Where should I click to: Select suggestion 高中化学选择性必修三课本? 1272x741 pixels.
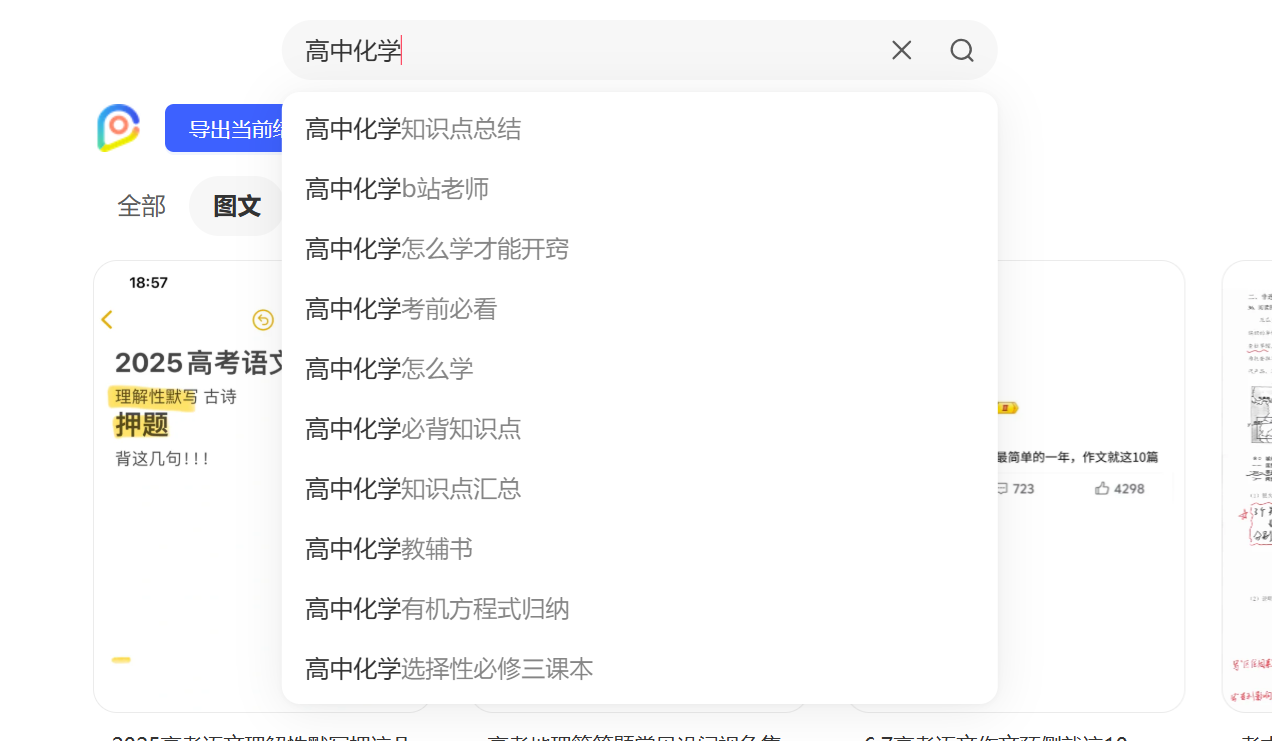(449, 669)
